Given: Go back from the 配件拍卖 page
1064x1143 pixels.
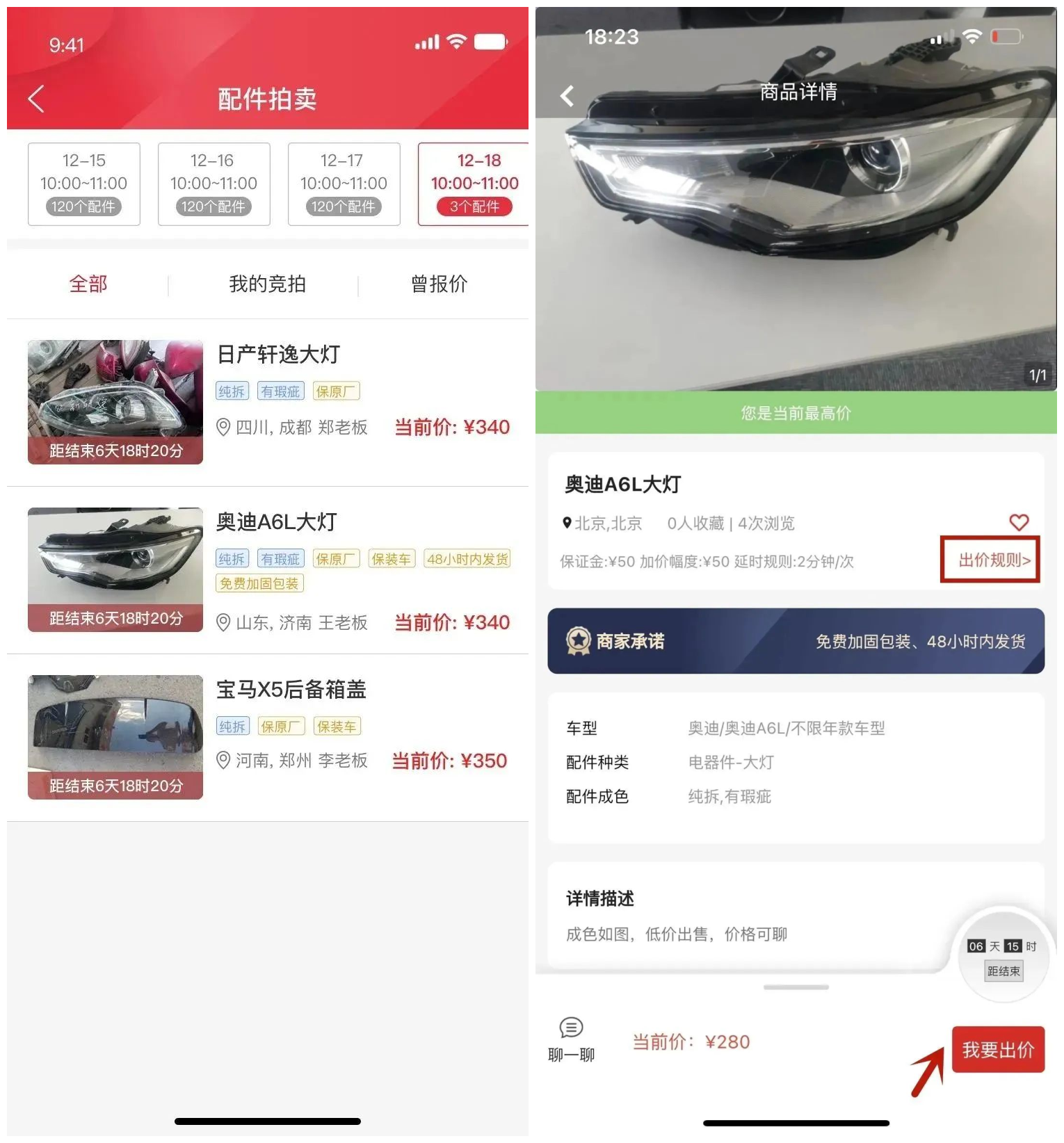Looking at the screenshot, I should (36, 99).
